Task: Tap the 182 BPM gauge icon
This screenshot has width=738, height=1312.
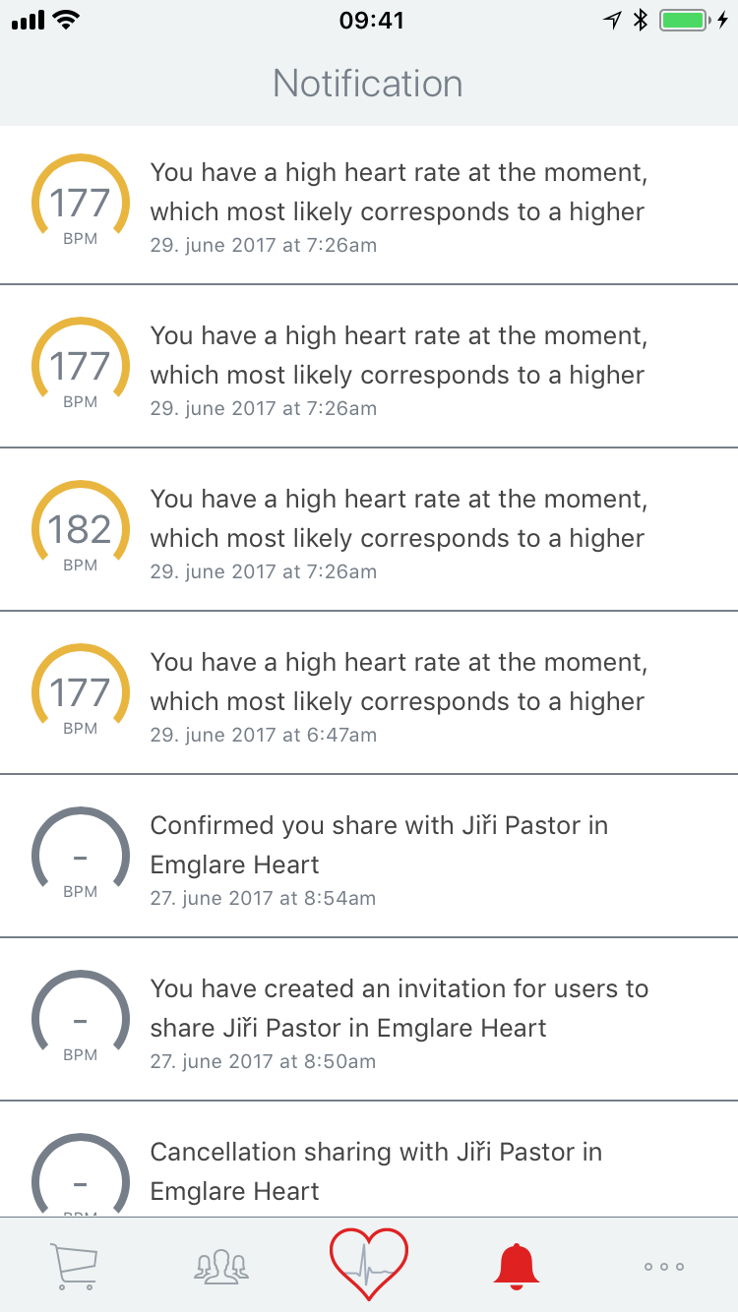Action: point(80,529)
